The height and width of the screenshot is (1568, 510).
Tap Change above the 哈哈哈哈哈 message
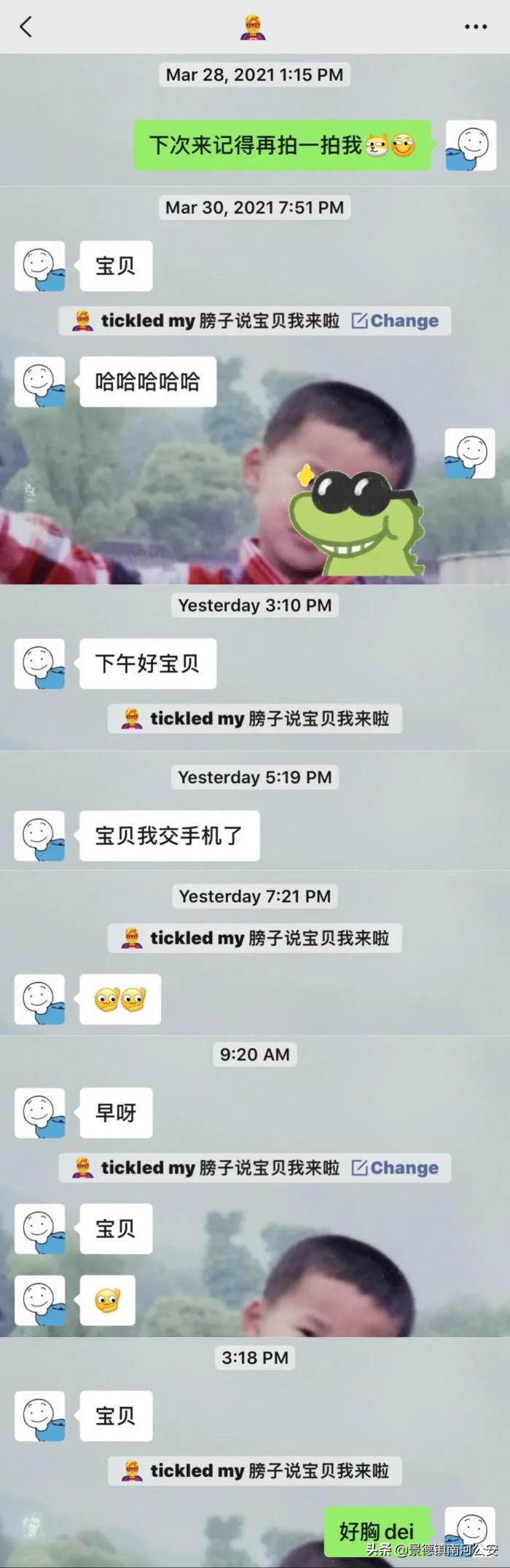(396, 321)
